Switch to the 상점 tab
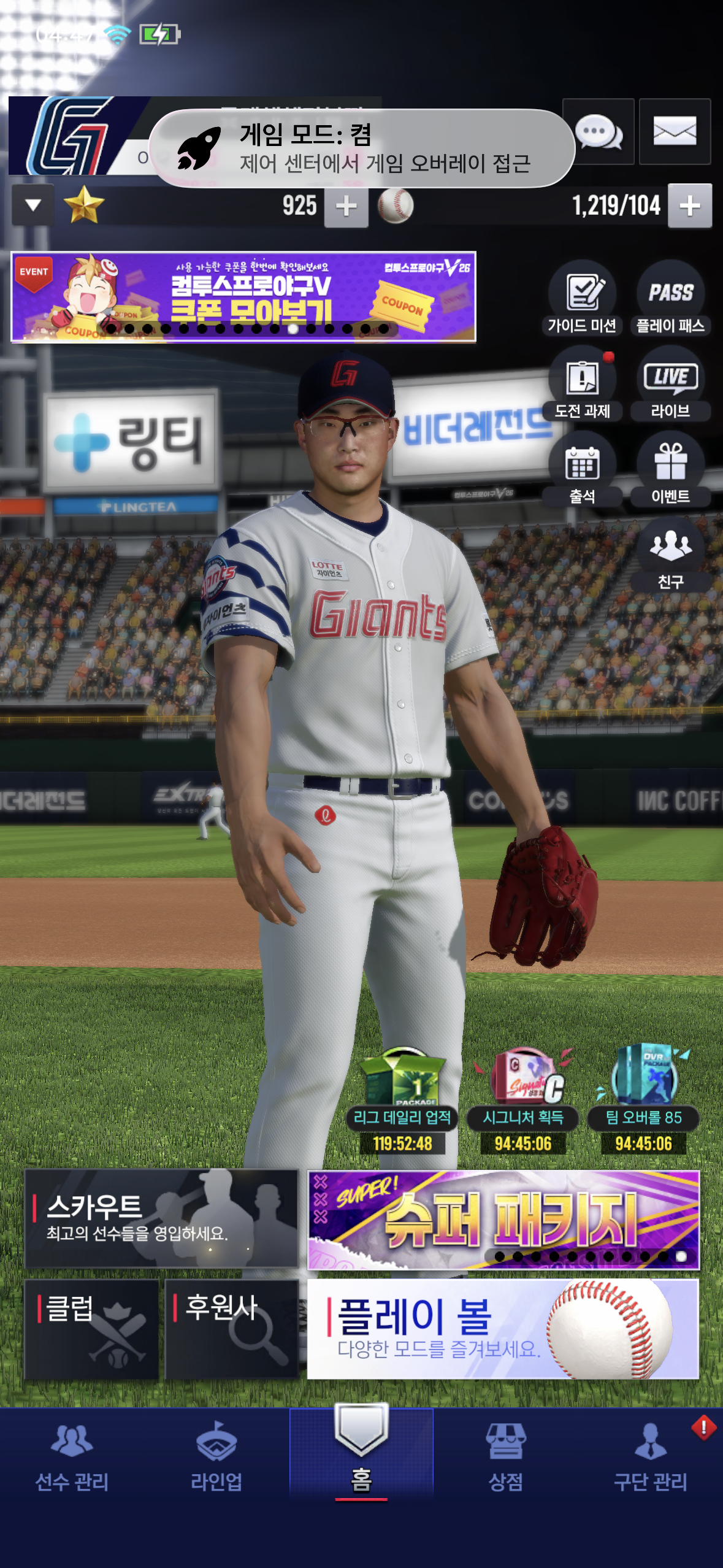 tap(505, 1457)
